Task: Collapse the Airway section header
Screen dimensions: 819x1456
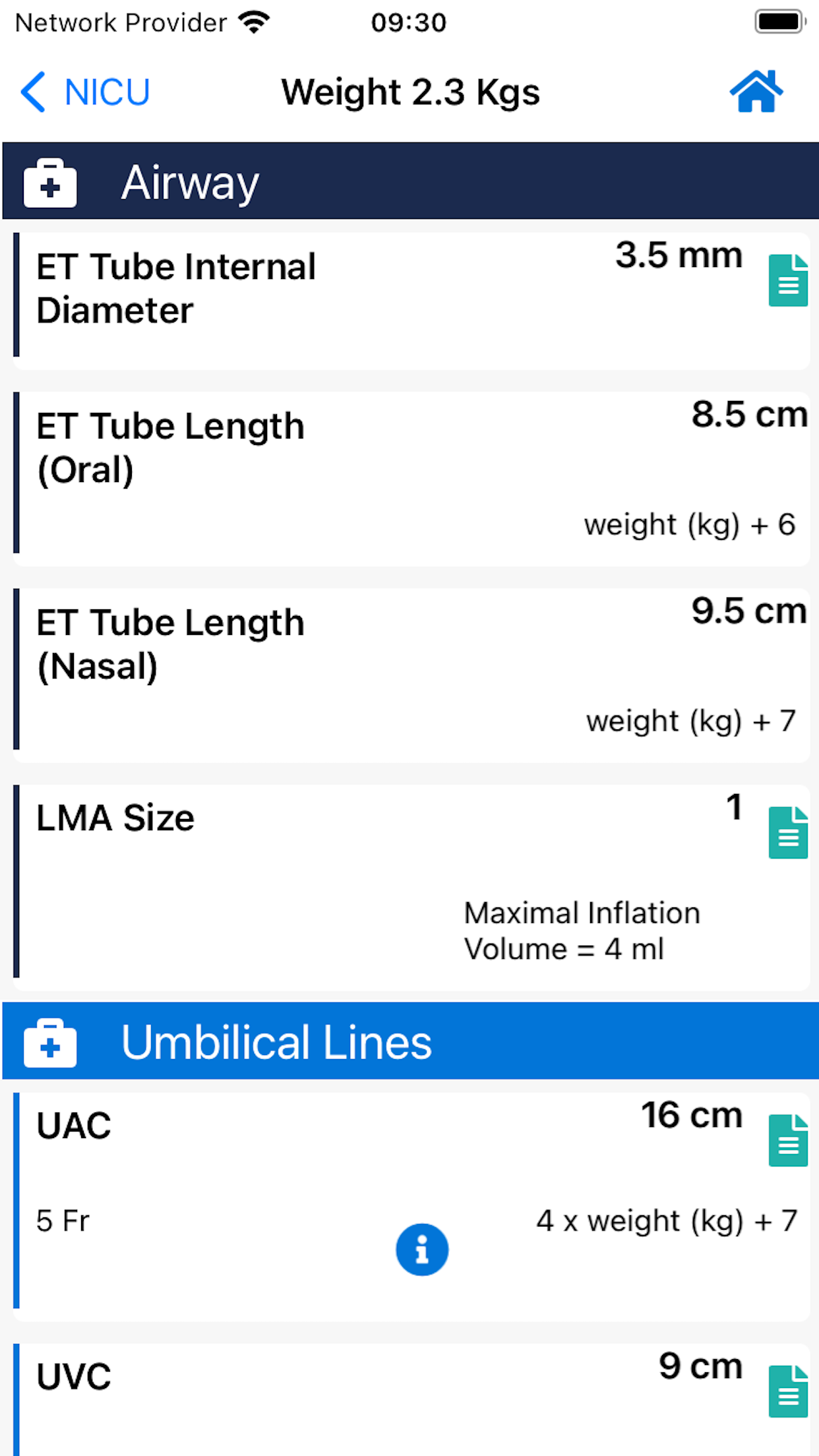Action: point(411,181)
